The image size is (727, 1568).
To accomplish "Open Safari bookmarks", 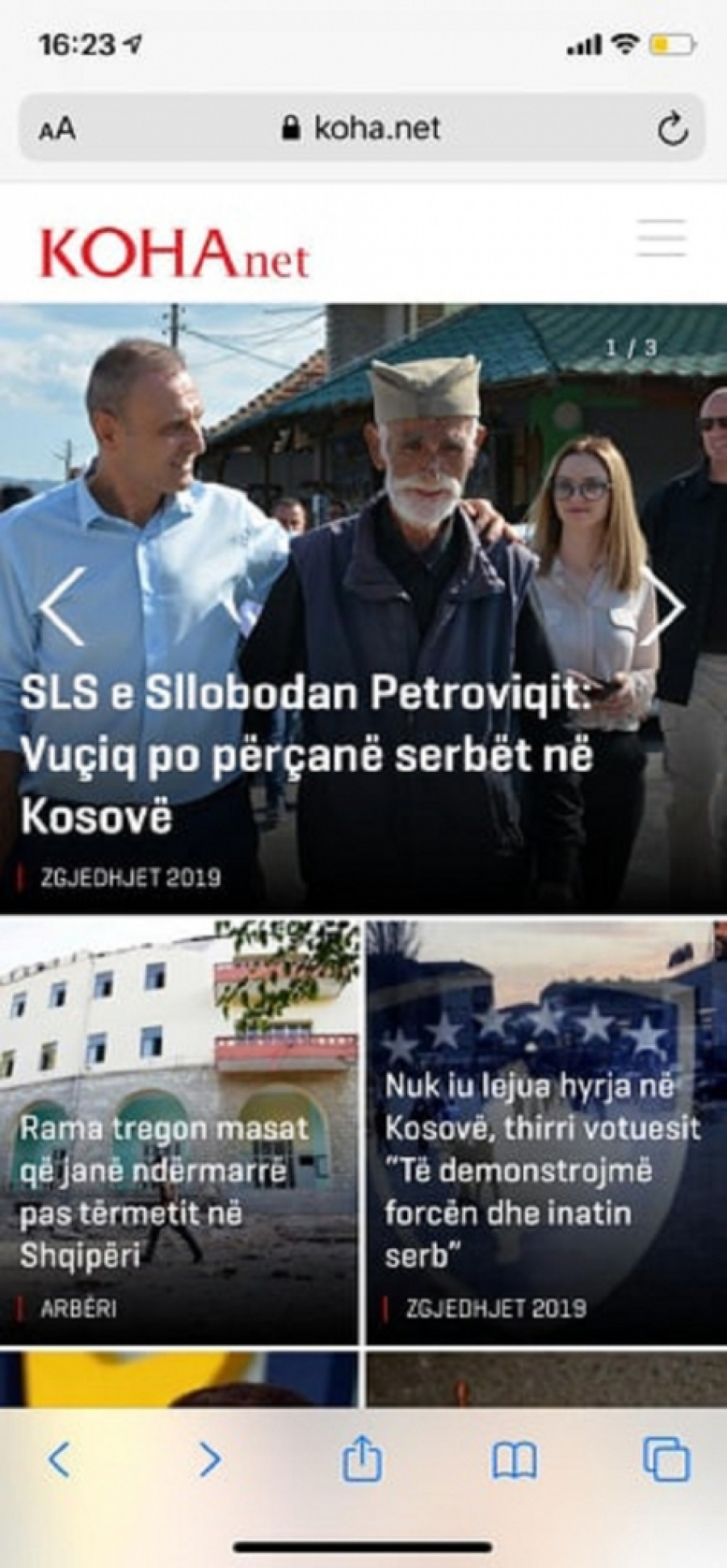I will [514, 1460].
